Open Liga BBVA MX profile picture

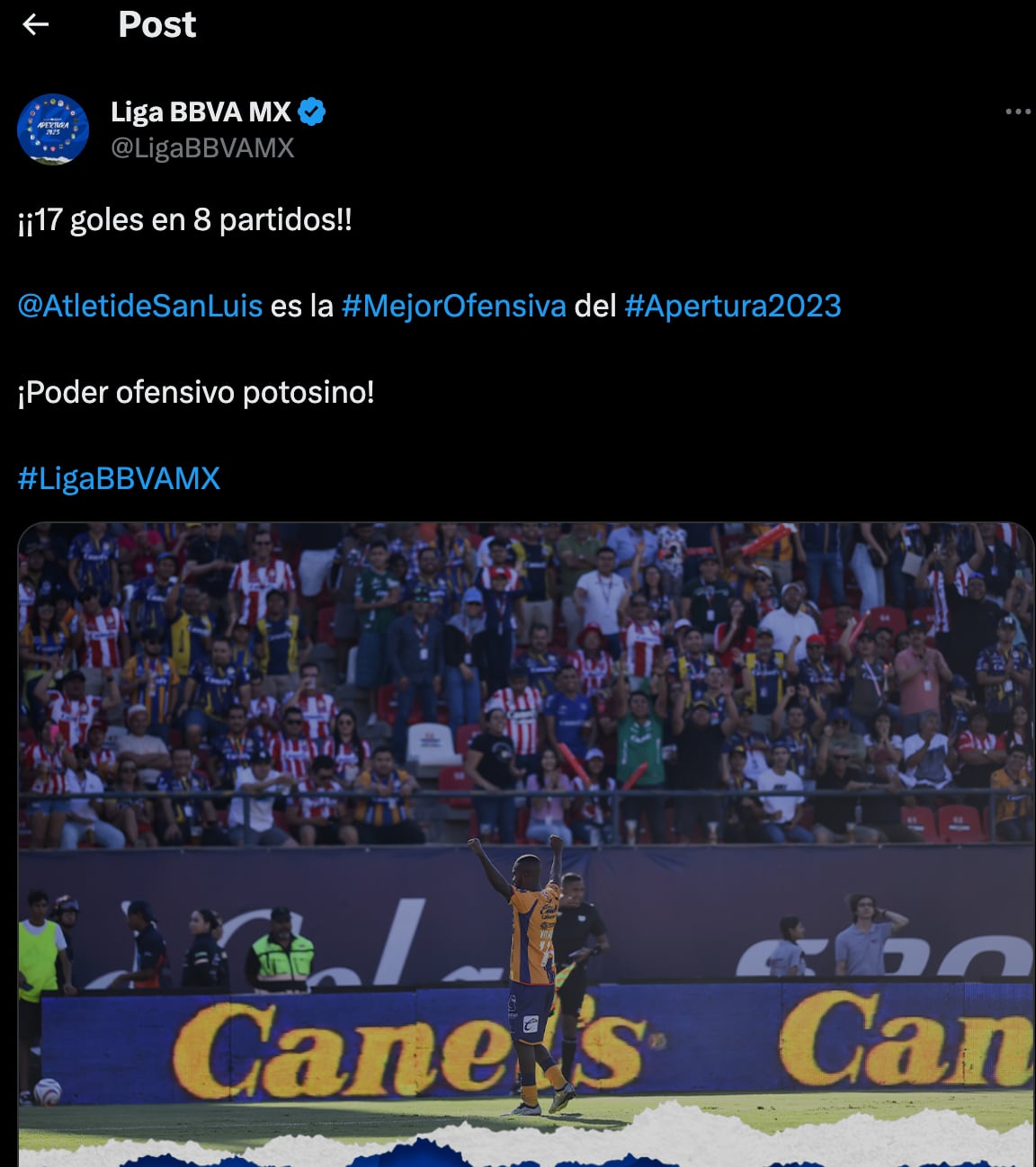(53, 129)
